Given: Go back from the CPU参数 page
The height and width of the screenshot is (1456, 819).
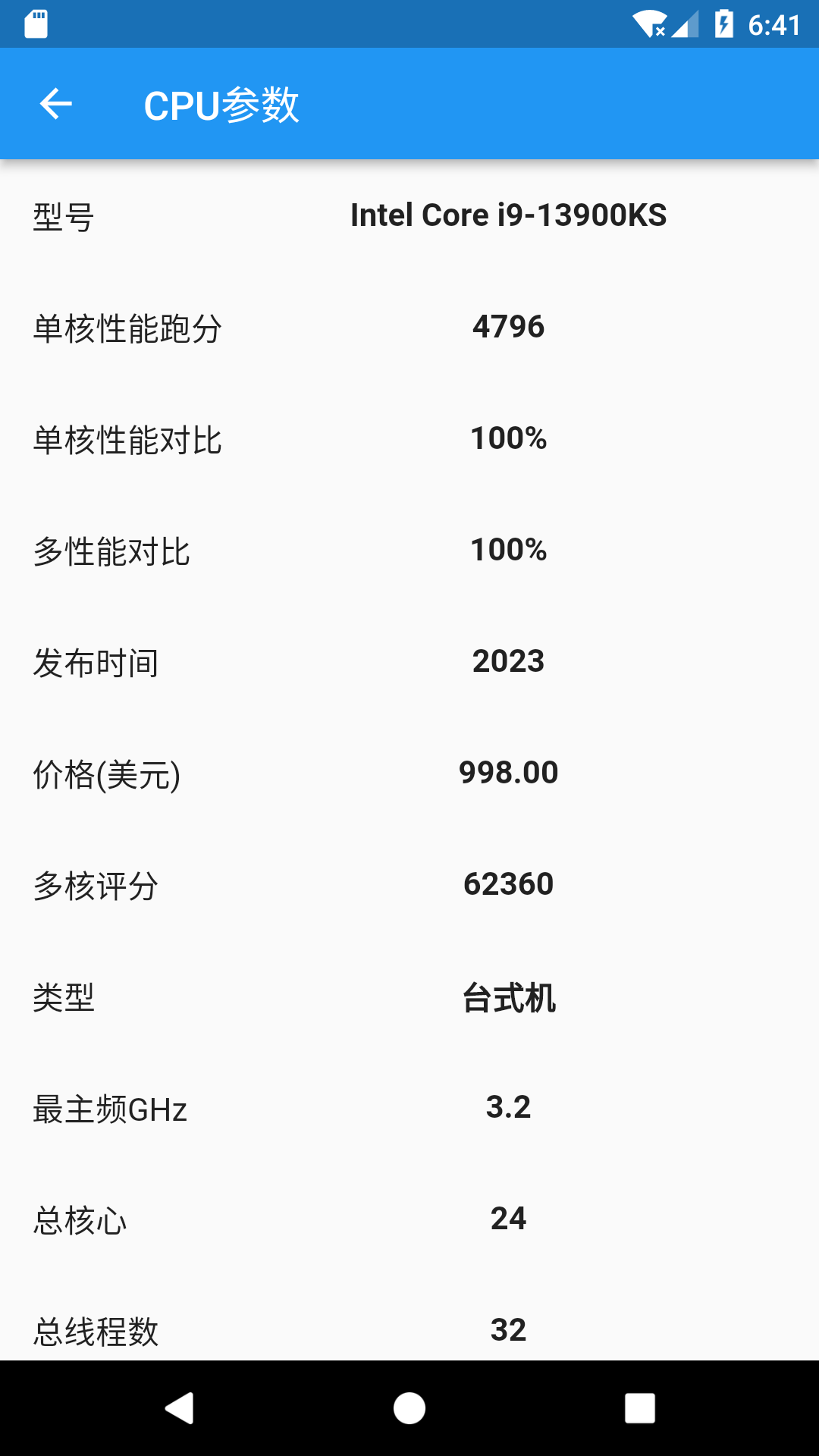Looking at the screenshot, I should tap(56, 104).
